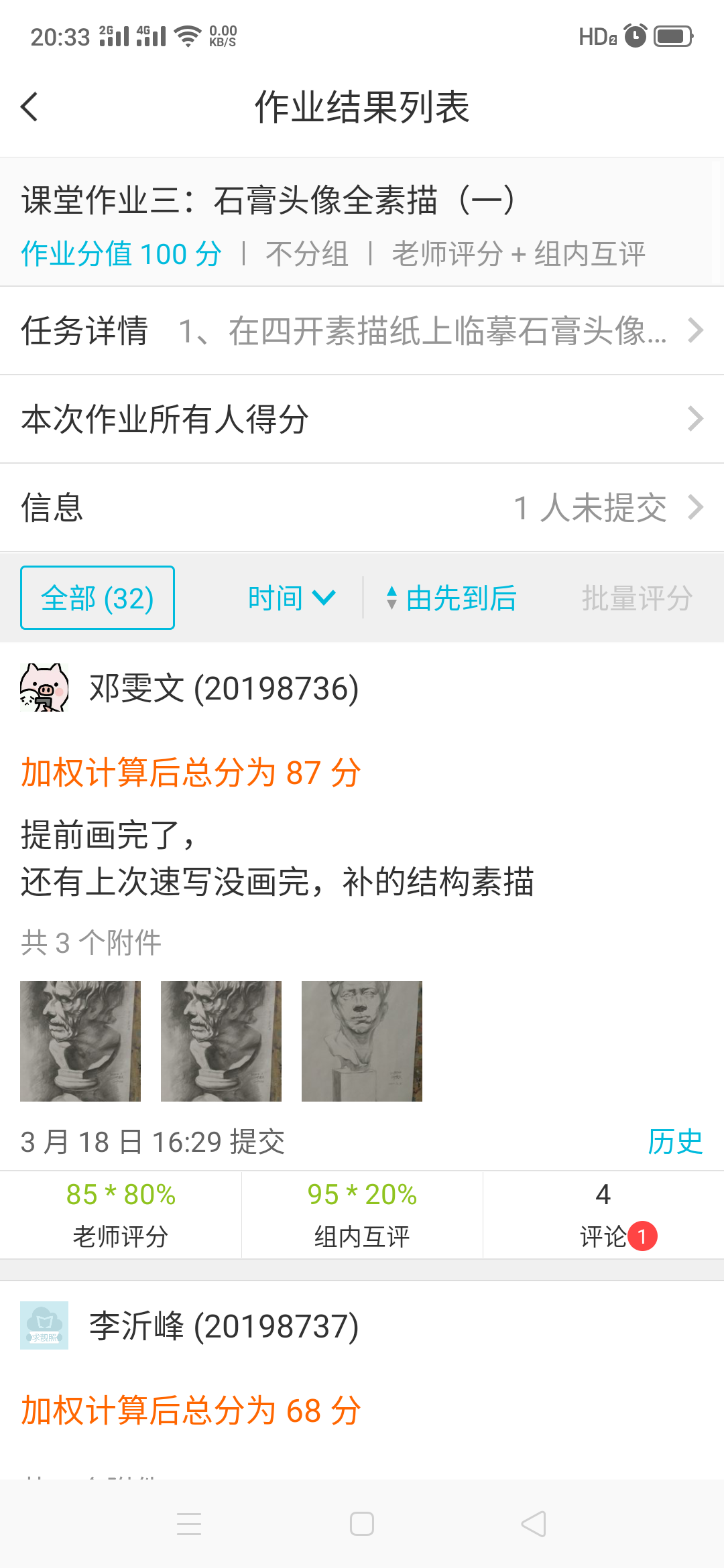Open second attachment image of 邓雯文

(221, 1041)
